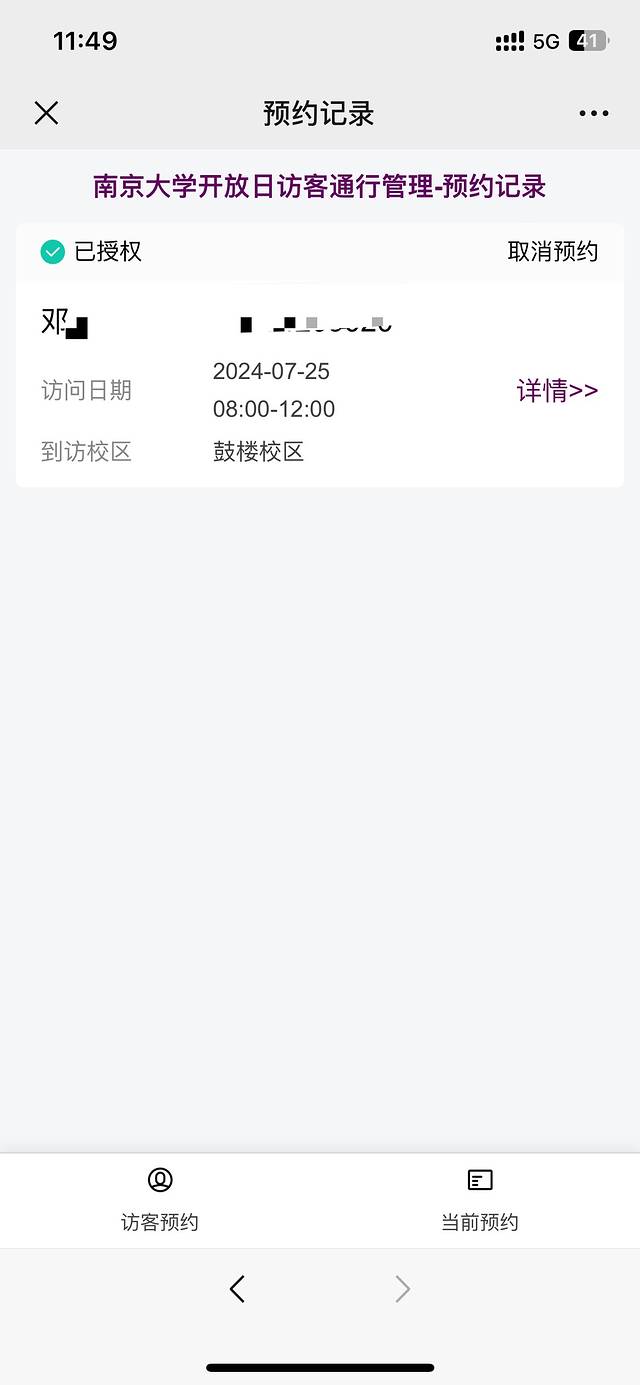Open the three-dot overflow menu
Screen dimensions: 640x1385
pos(593,113)
